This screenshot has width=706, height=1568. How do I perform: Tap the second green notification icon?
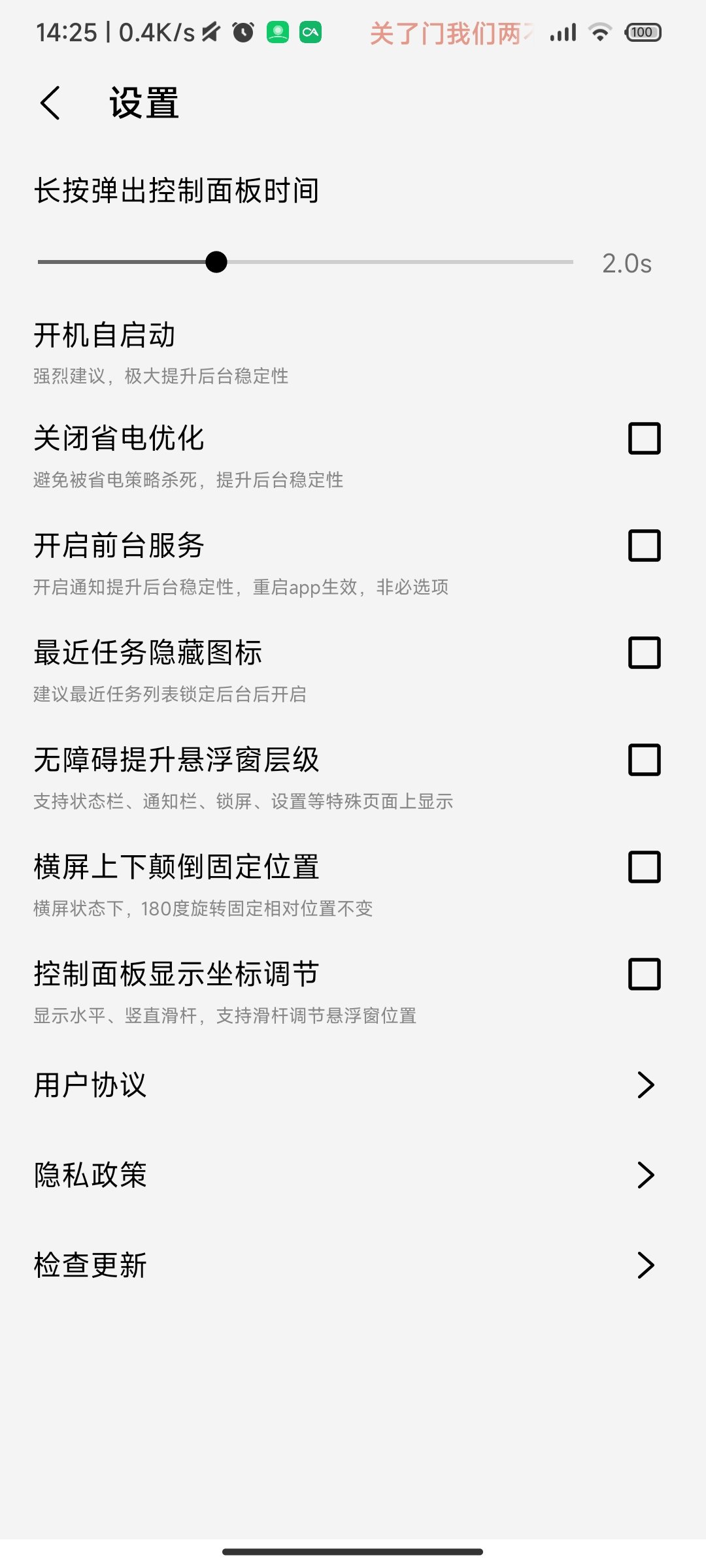[311, 31]
